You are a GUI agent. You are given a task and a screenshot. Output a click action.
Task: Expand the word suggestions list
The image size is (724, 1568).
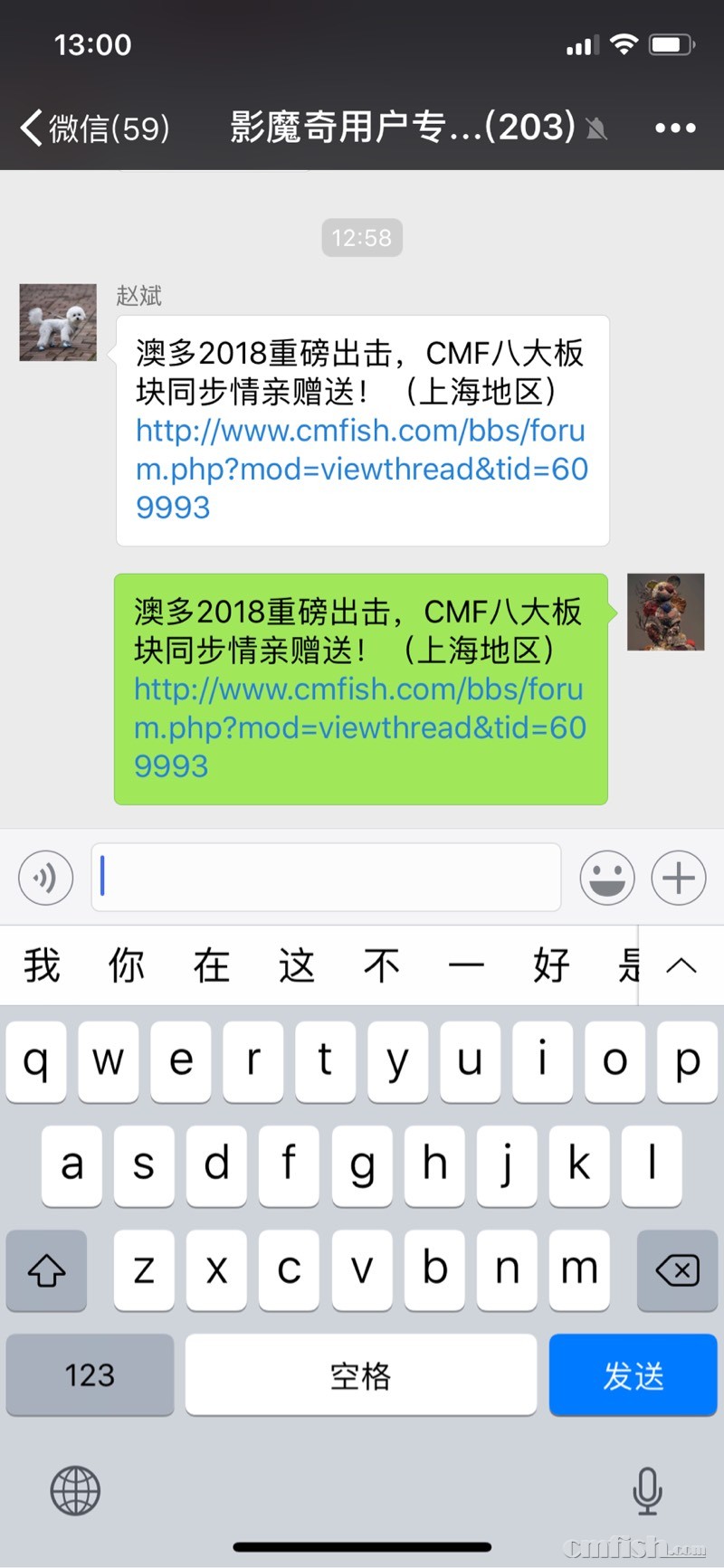(681, 965)
